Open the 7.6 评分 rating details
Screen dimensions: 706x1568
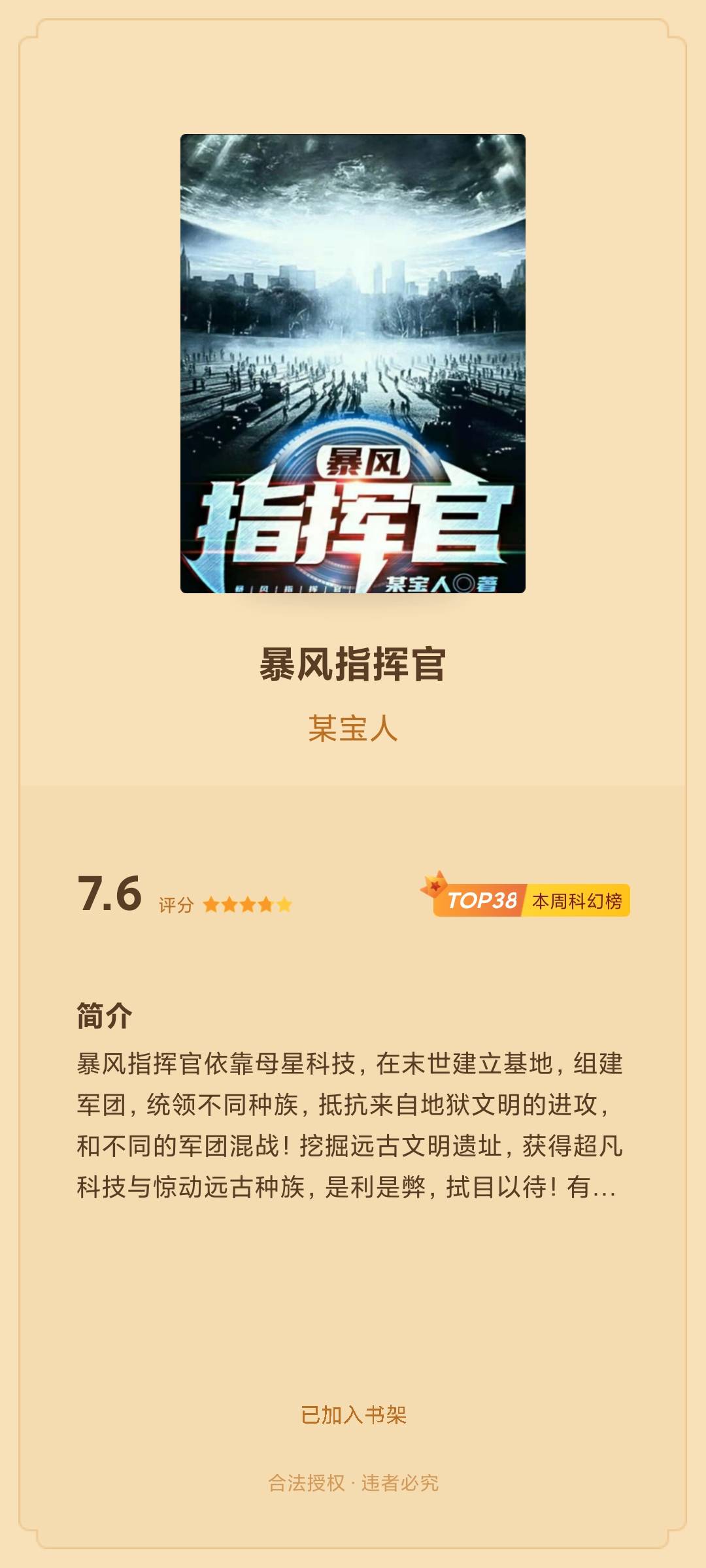[x=184, y=894]
